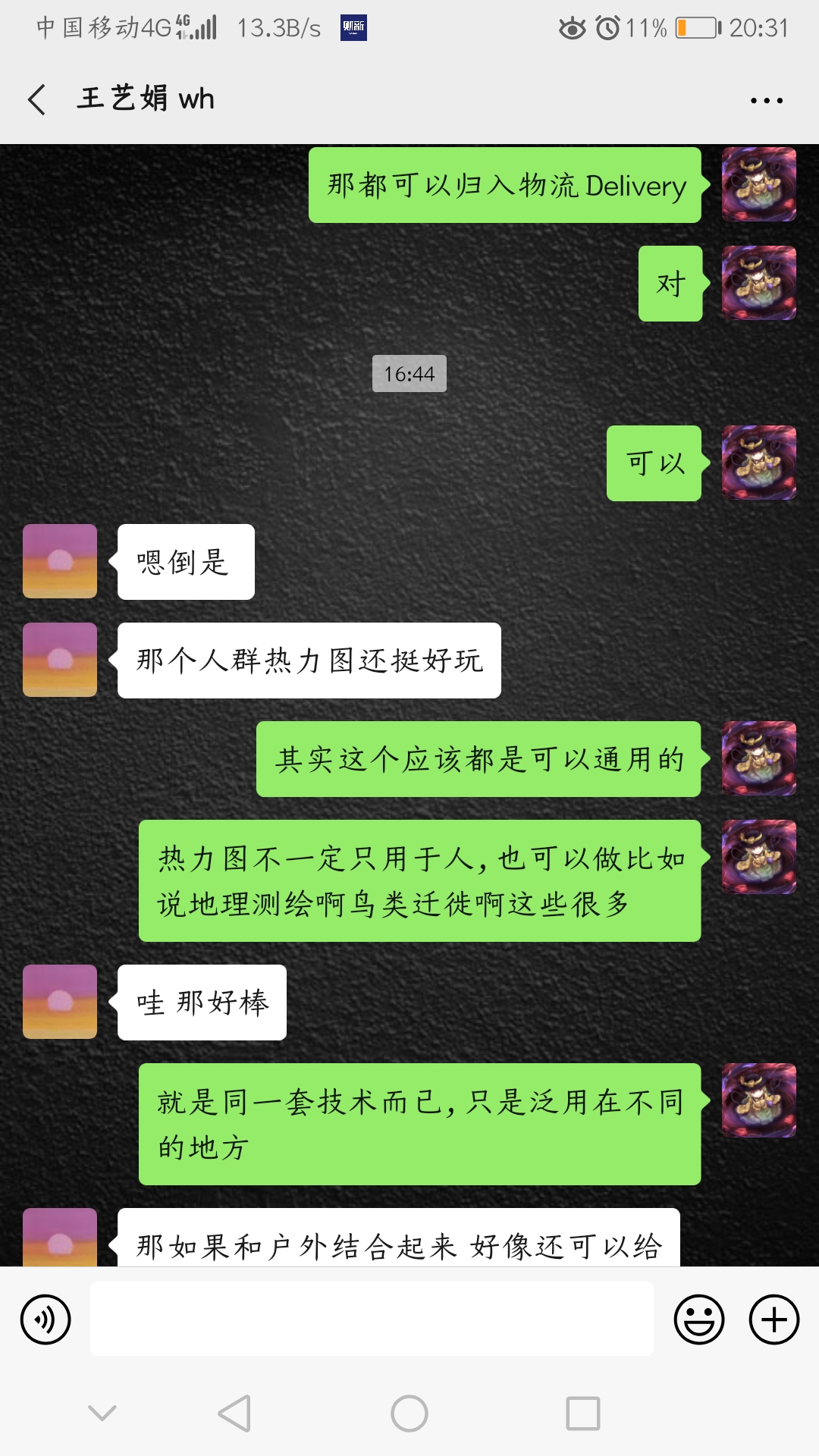Open the emoji sticker panel
Screen dimensions: 819x1456
pos(698,1319)
